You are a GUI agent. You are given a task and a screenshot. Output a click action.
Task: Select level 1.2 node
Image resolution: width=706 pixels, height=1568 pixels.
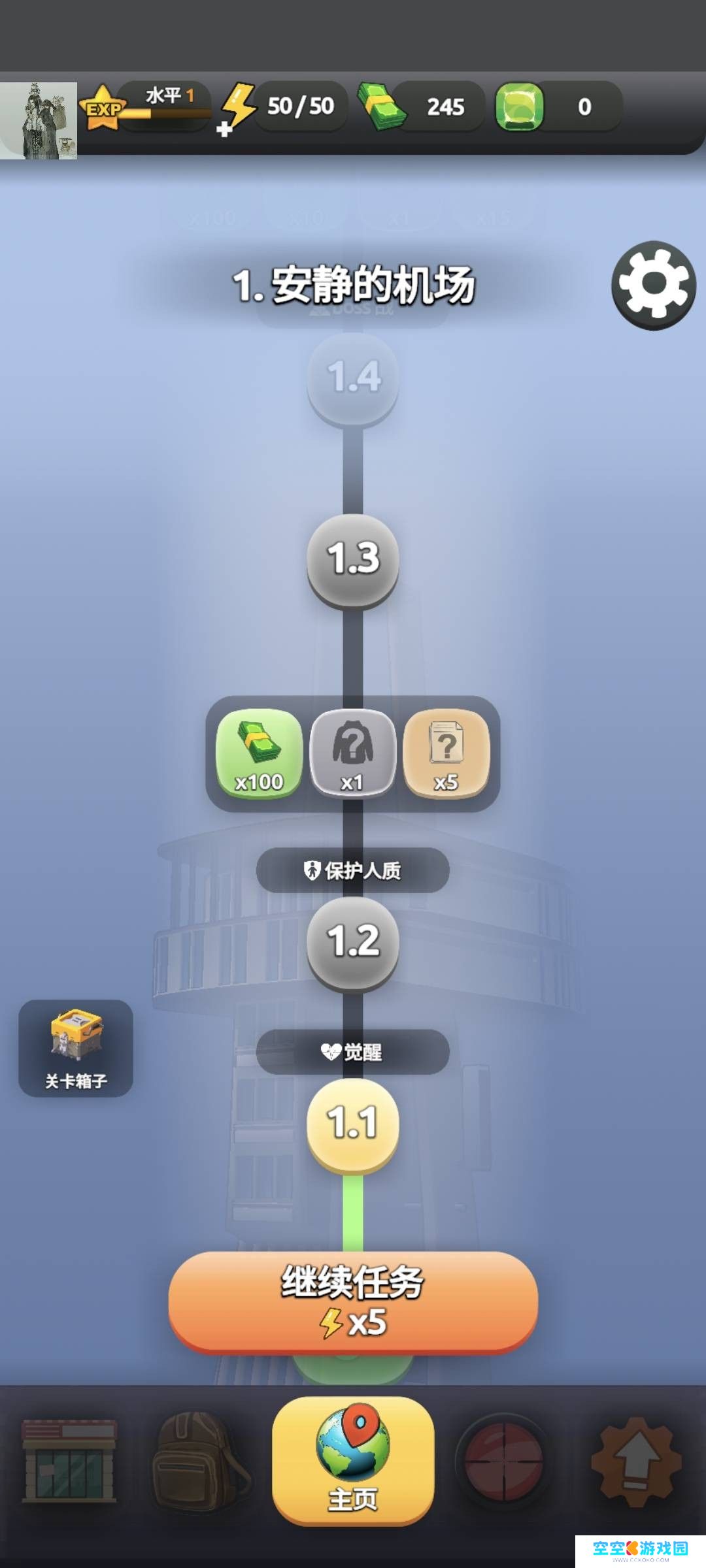point(353,941)
